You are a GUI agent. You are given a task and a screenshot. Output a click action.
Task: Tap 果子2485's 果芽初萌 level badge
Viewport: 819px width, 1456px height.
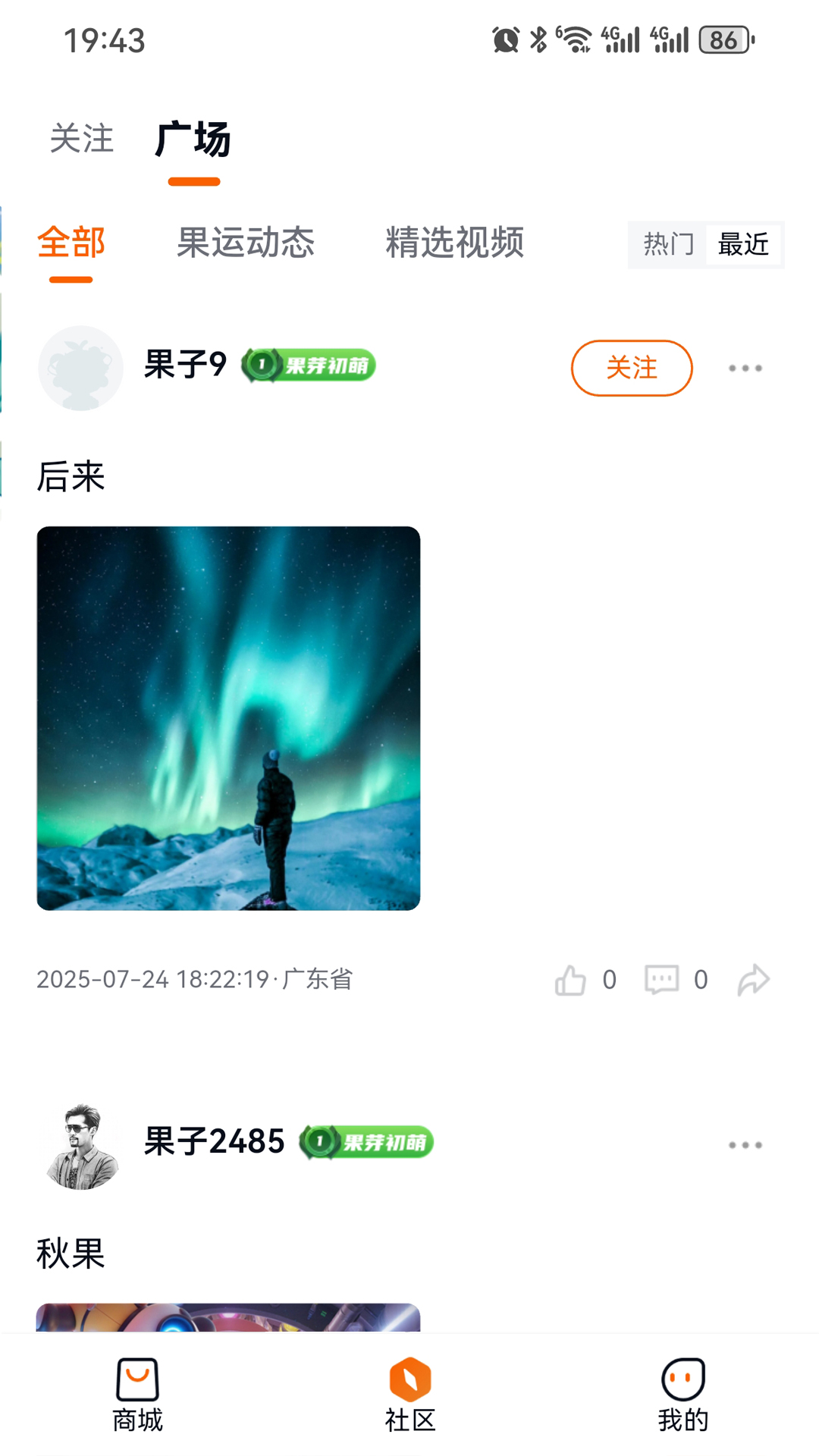pos(366,1142)
